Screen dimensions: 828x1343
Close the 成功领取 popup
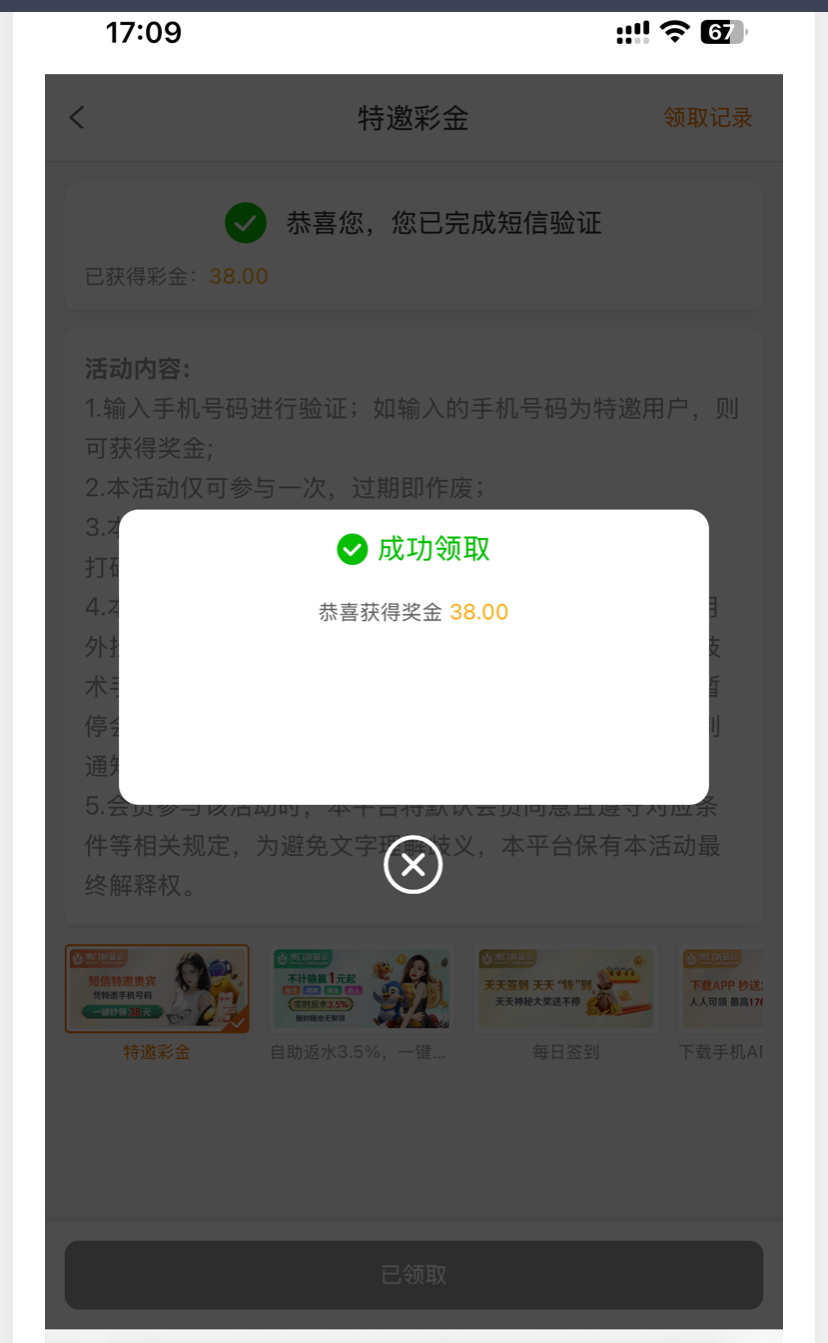(x=413, y=865)
